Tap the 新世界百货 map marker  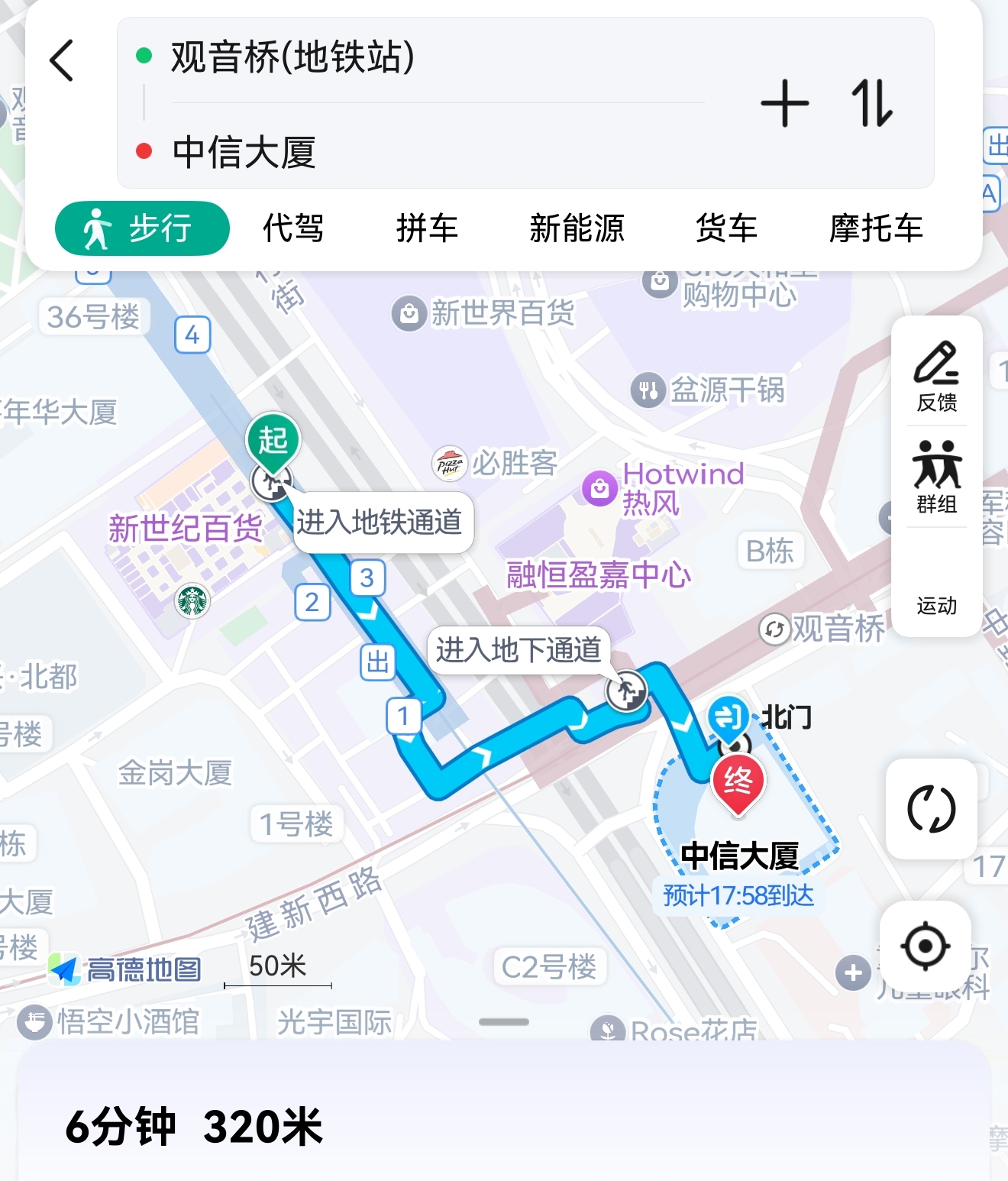click(409, 313)
